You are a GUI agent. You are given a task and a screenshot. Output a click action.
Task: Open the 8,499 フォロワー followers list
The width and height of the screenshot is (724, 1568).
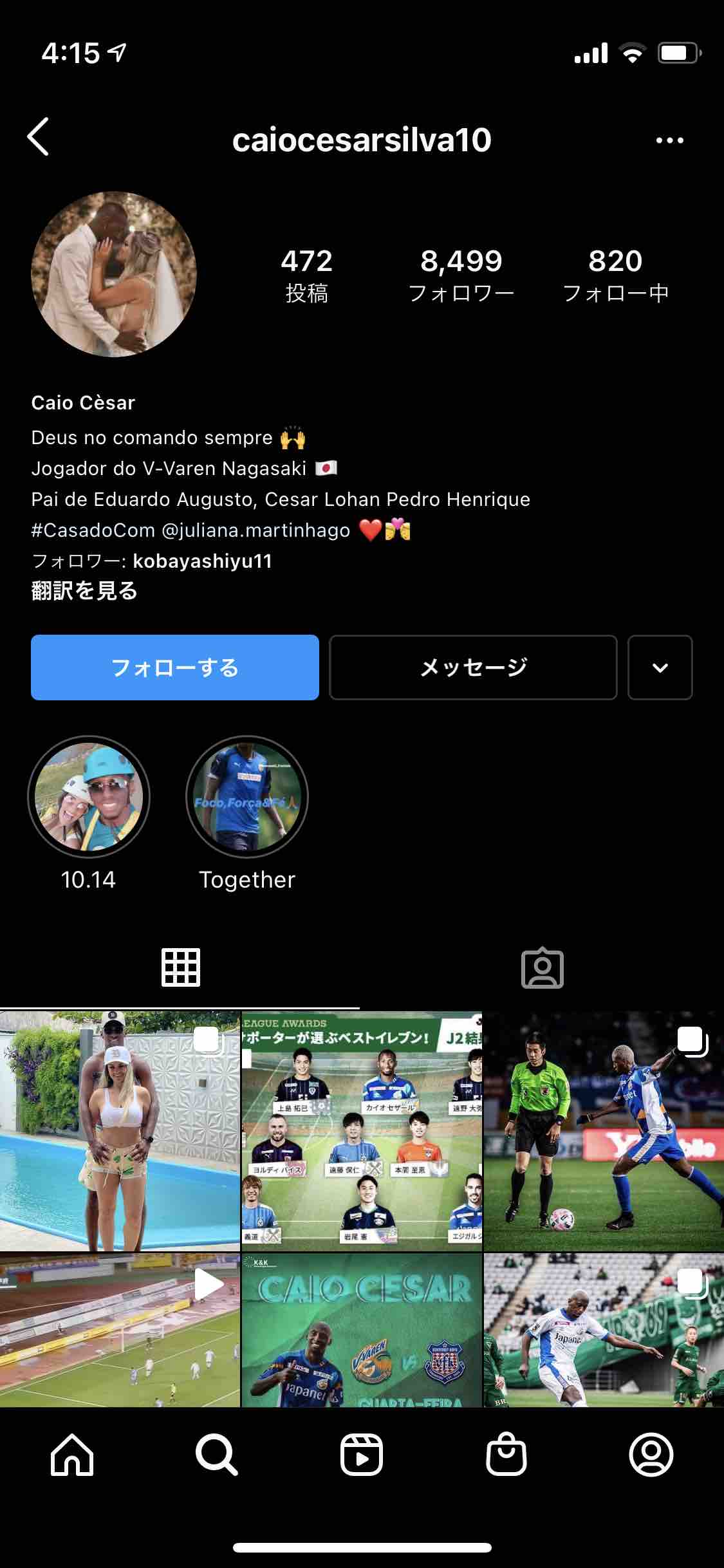point(461,275)
